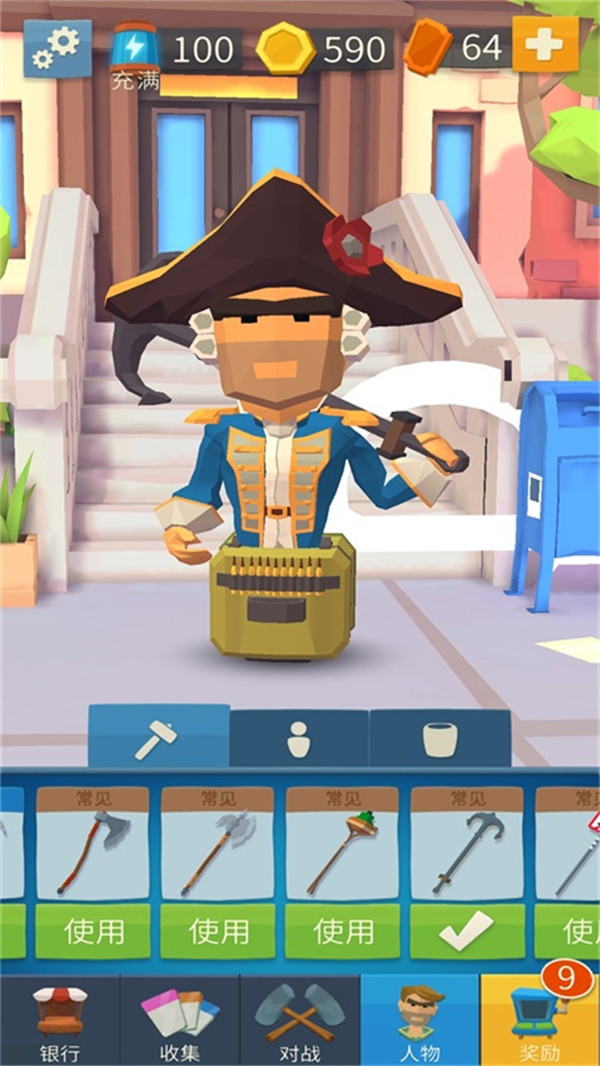The image size is (600, 1066).
Task: Open the settings gear
Action: click(x=57, y=48)
